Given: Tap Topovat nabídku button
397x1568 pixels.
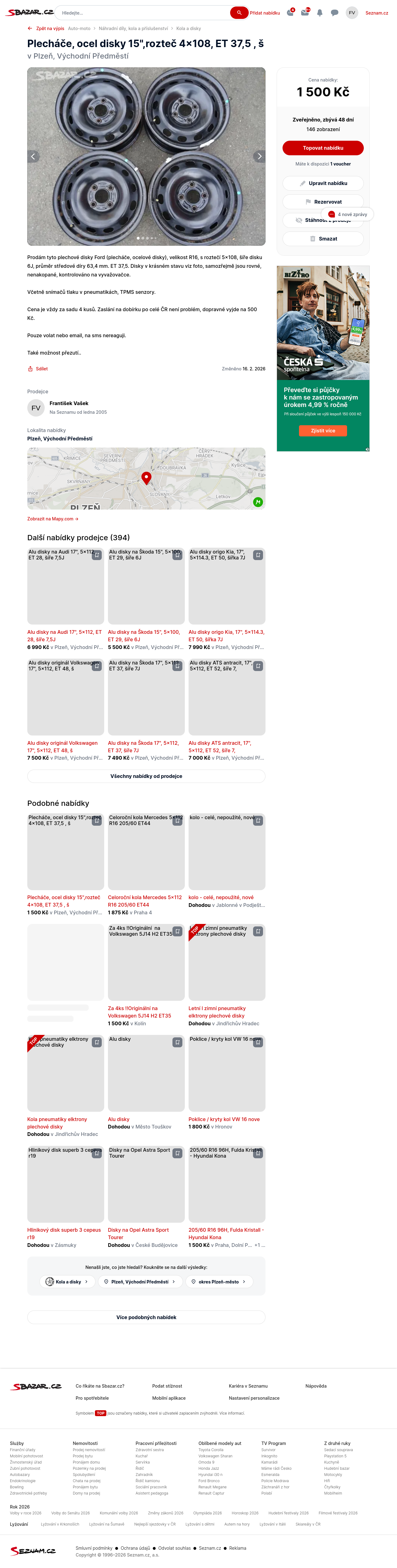Looking at the screenshot, I should tap(323, 148).
